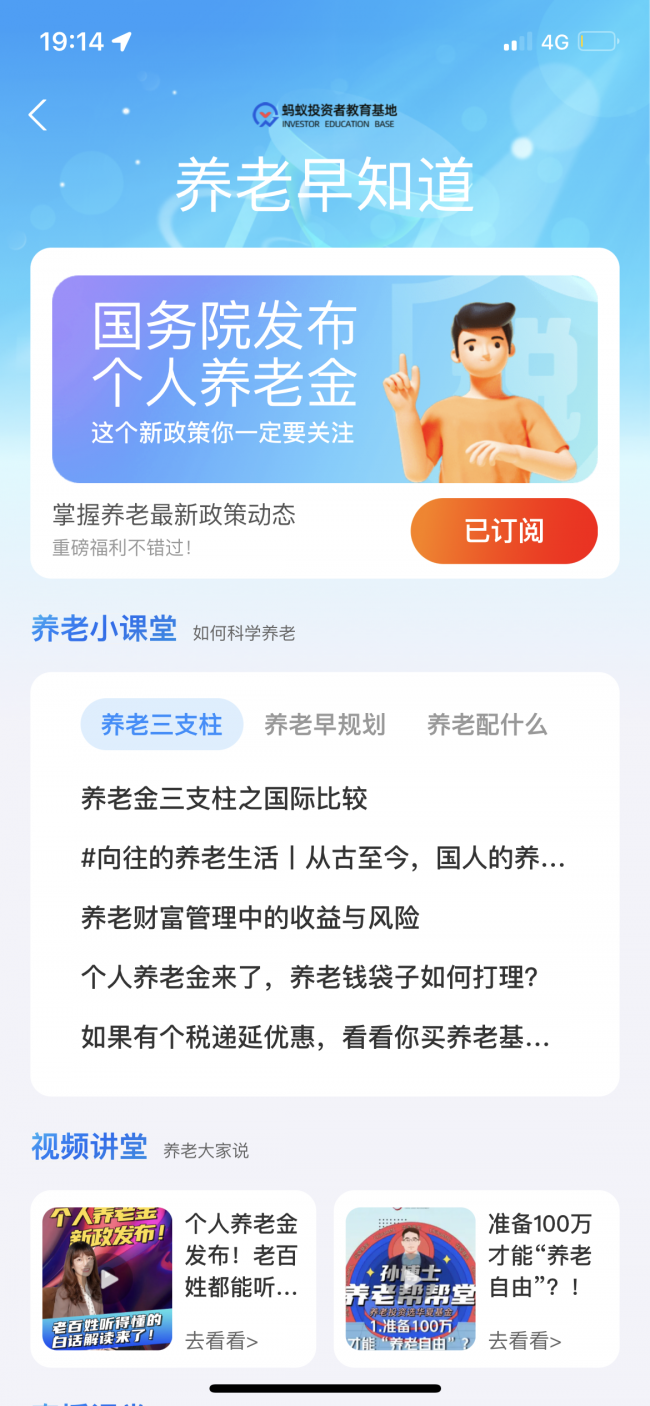650x1406 pixels.
Task: Read 养老财富管理中的收益与风险
Action: click(250, 918)
